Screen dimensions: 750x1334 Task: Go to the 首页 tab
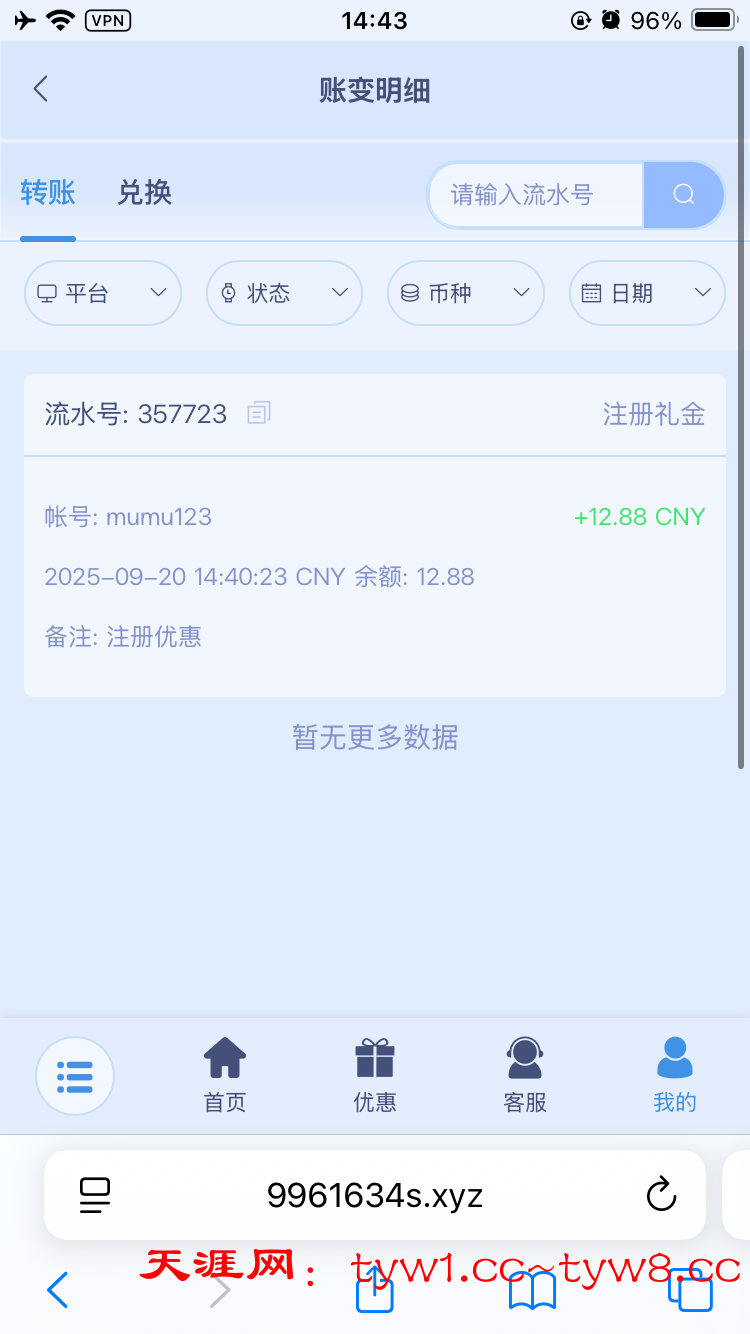[x=225, y=1076]
